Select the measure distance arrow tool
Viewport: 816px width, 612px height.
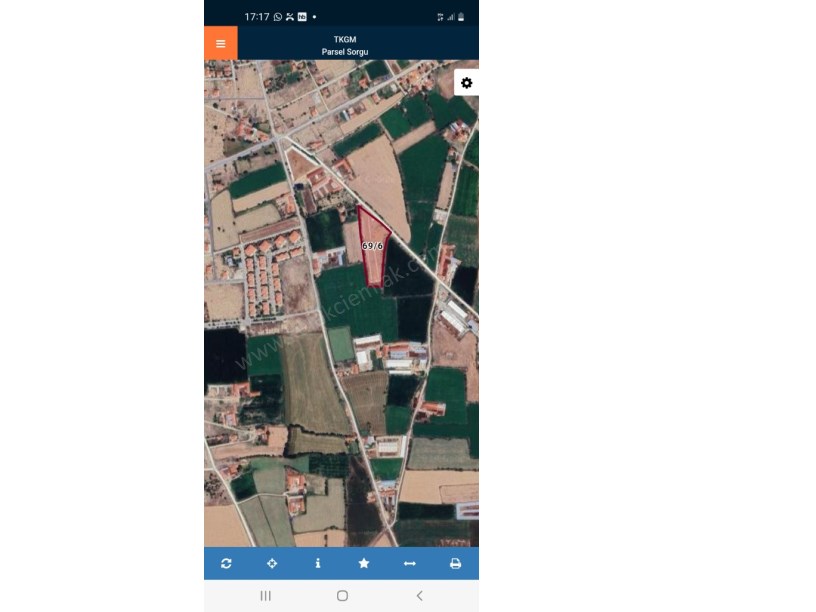[410, 564]
